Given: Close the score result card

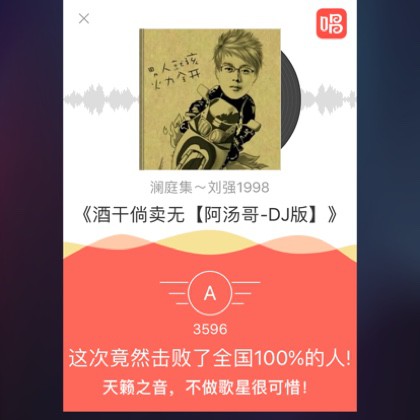Looking at the screenshot, I should point(84,19).
